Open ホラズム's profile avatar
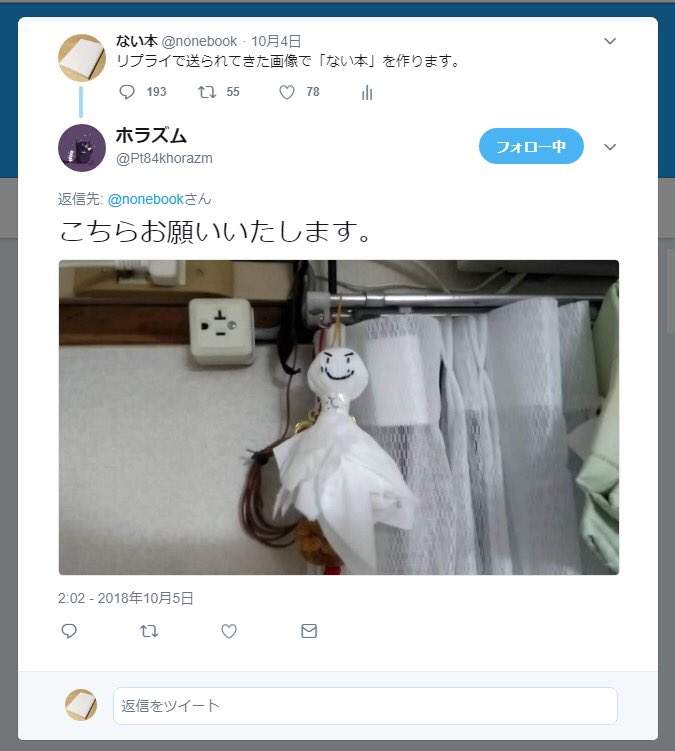 click(x=82, y=148)
